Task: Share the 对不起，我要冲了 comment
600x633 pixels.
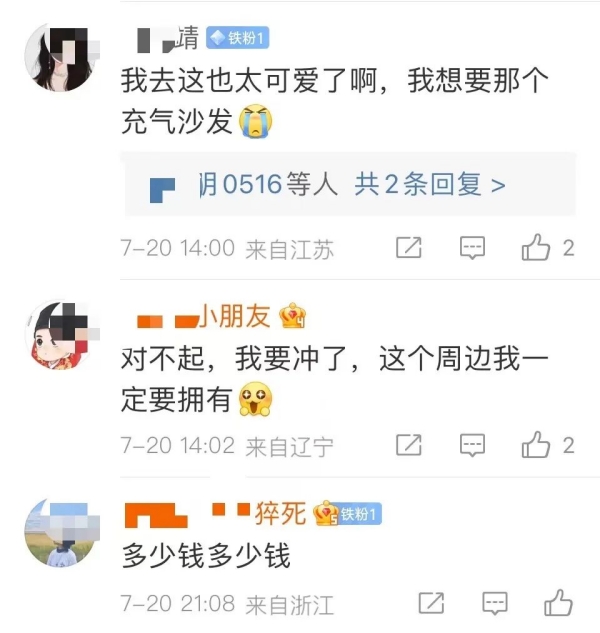Action: point(408,445)
